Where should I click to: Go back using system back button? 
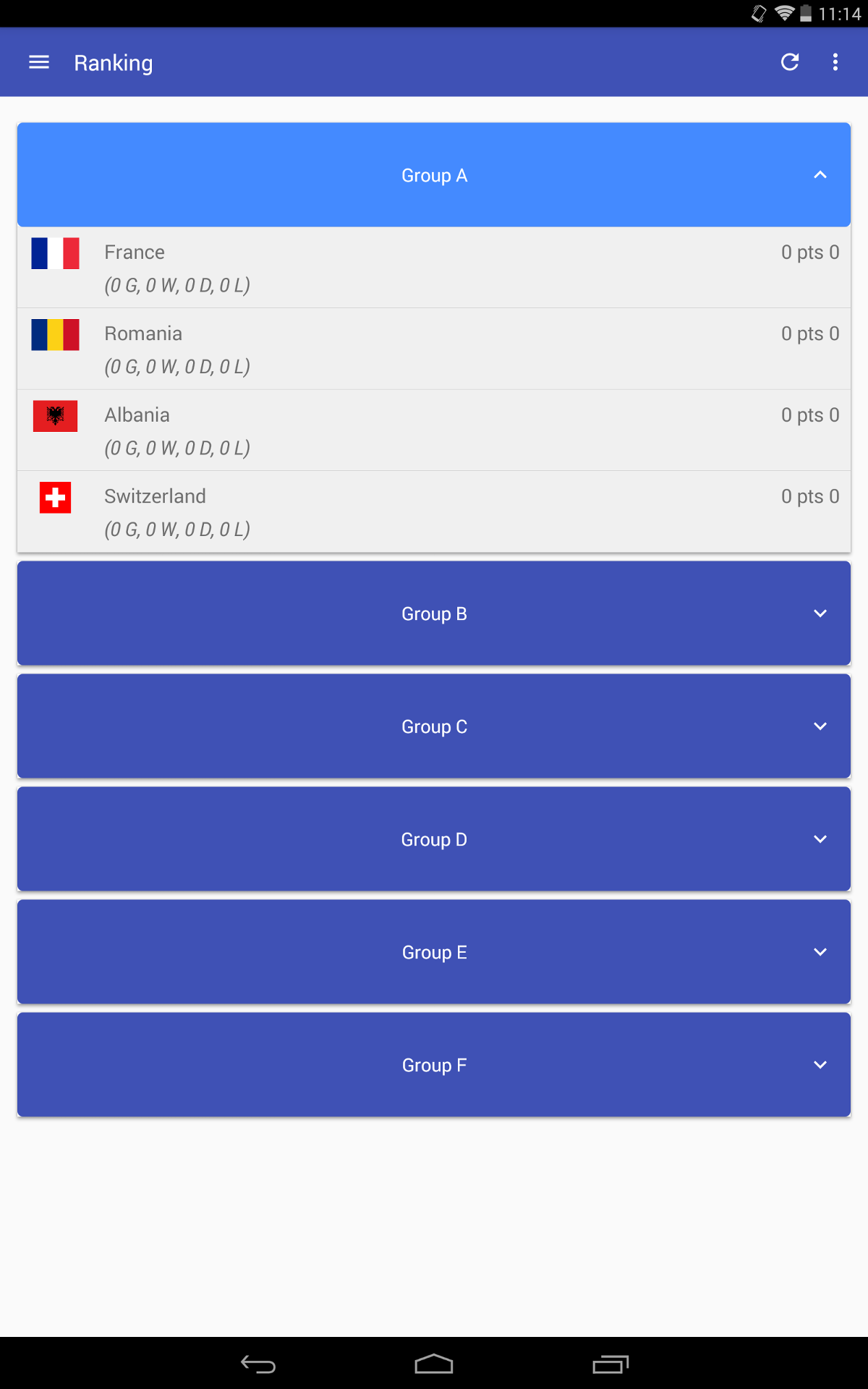coord(258,1364)
